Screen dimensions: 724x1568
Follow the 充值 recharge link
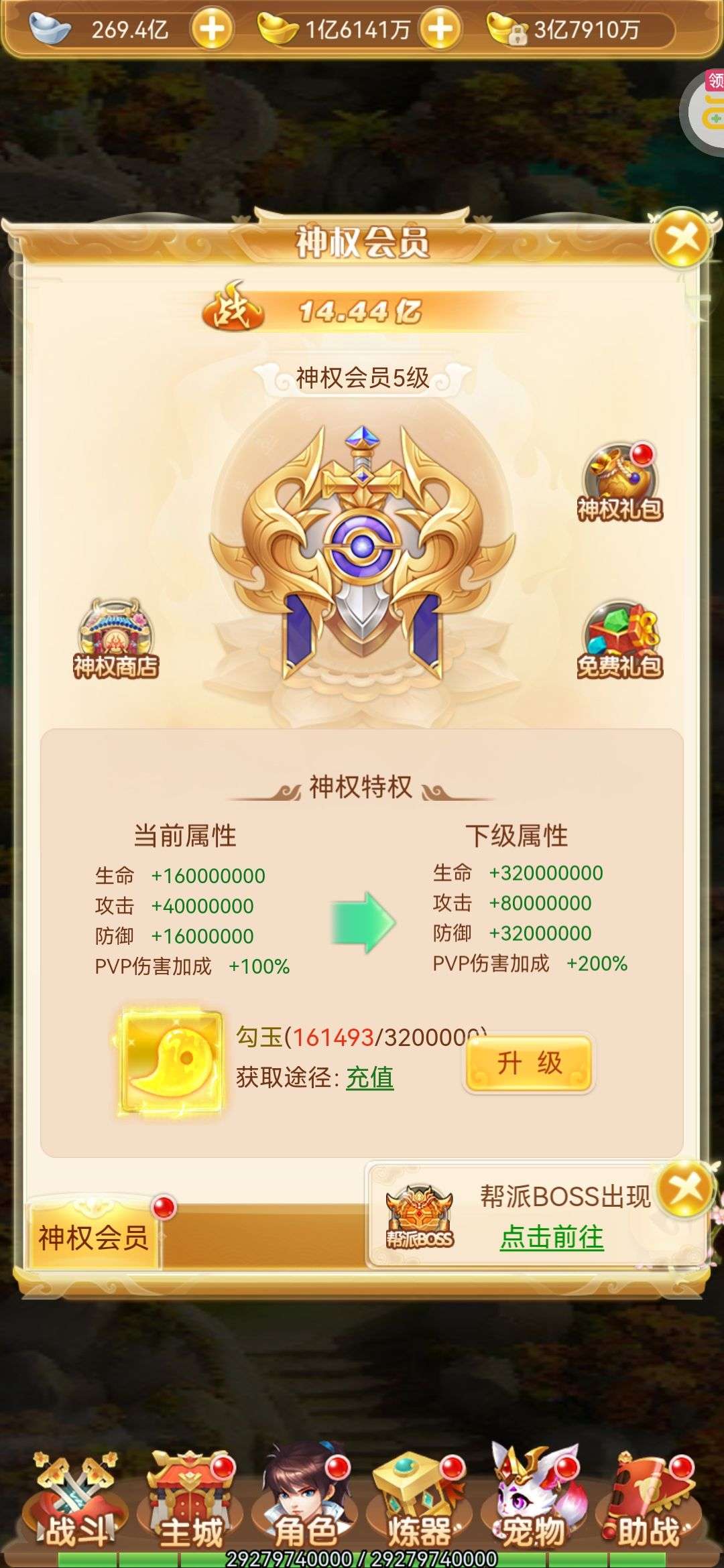(x=369, y=1077)
